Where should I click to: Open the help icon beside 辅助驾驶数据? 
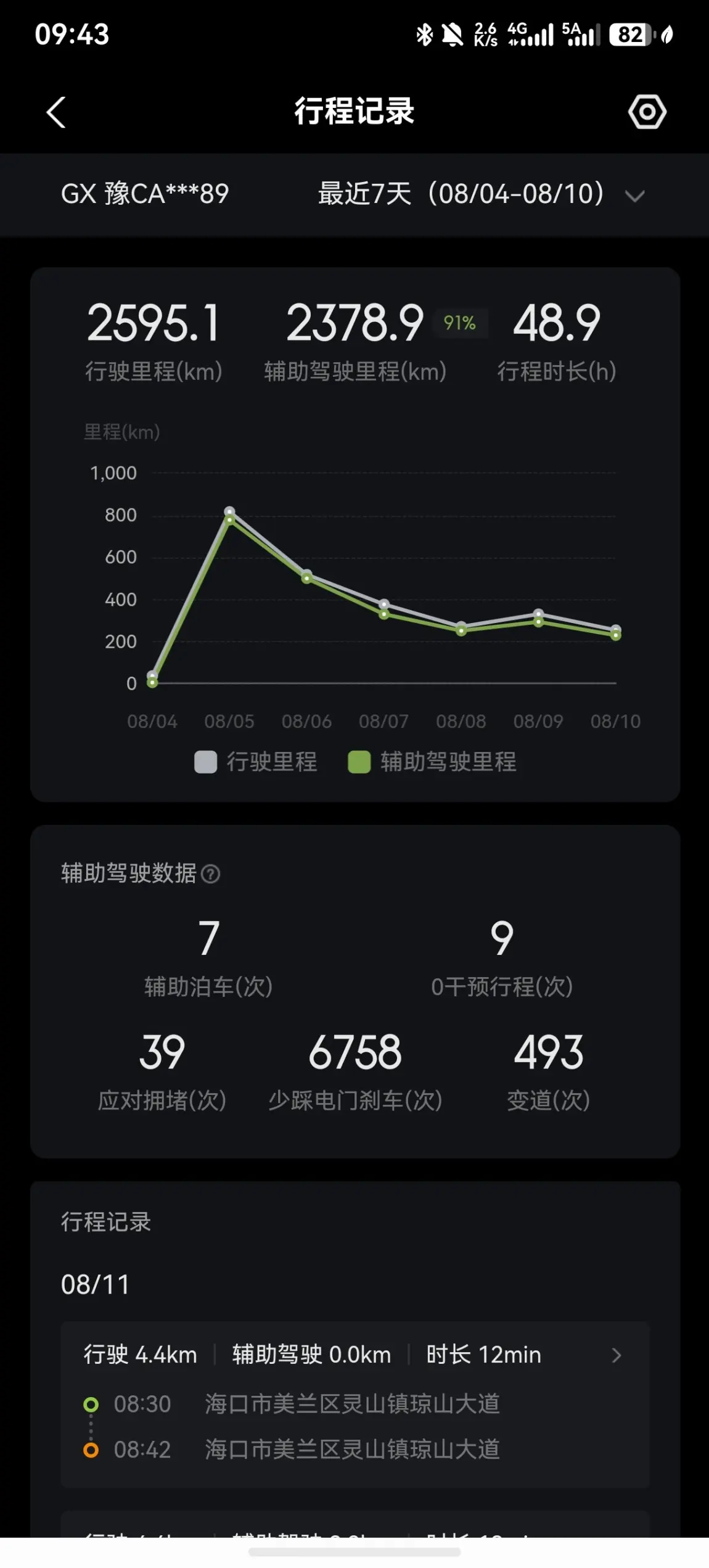tap(211, 873)
